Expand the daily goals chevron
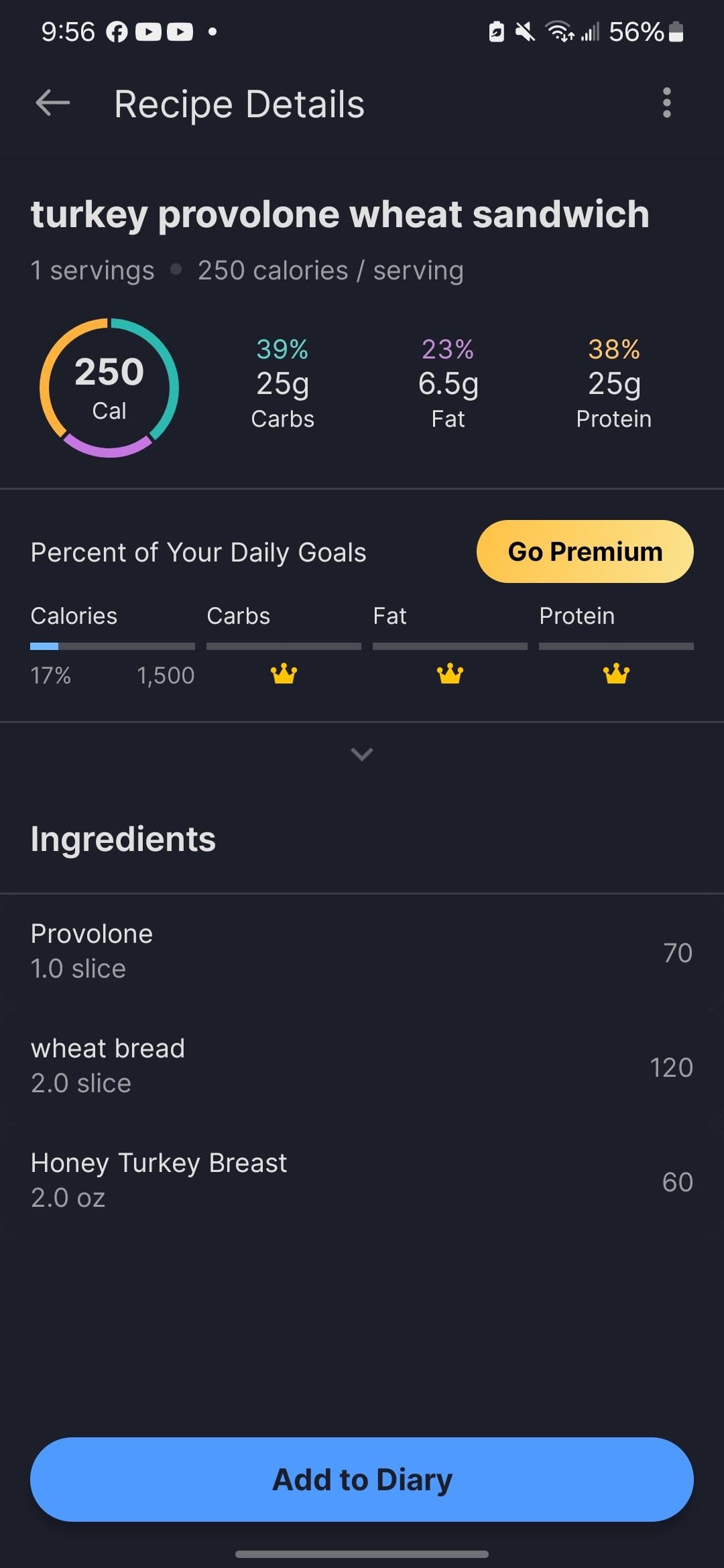 tap(362, 755)
